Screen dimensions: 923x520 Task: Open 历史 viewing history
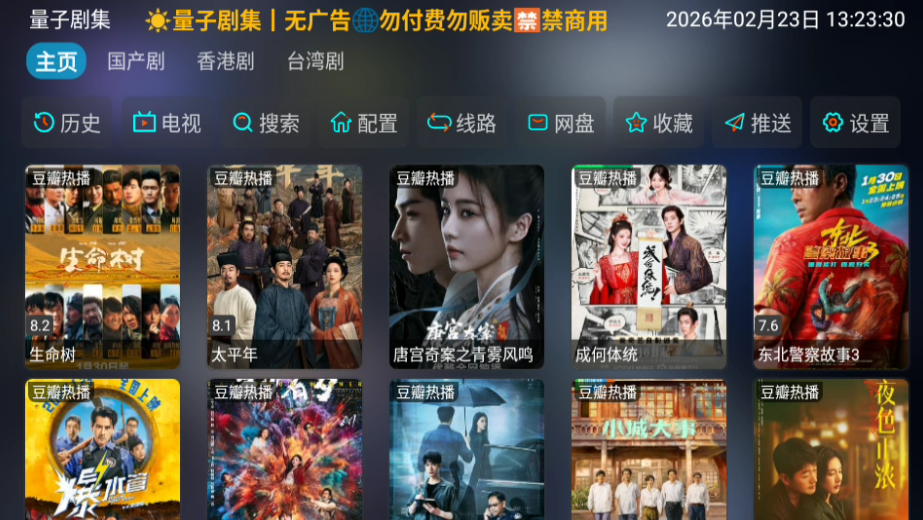point(67,123)
